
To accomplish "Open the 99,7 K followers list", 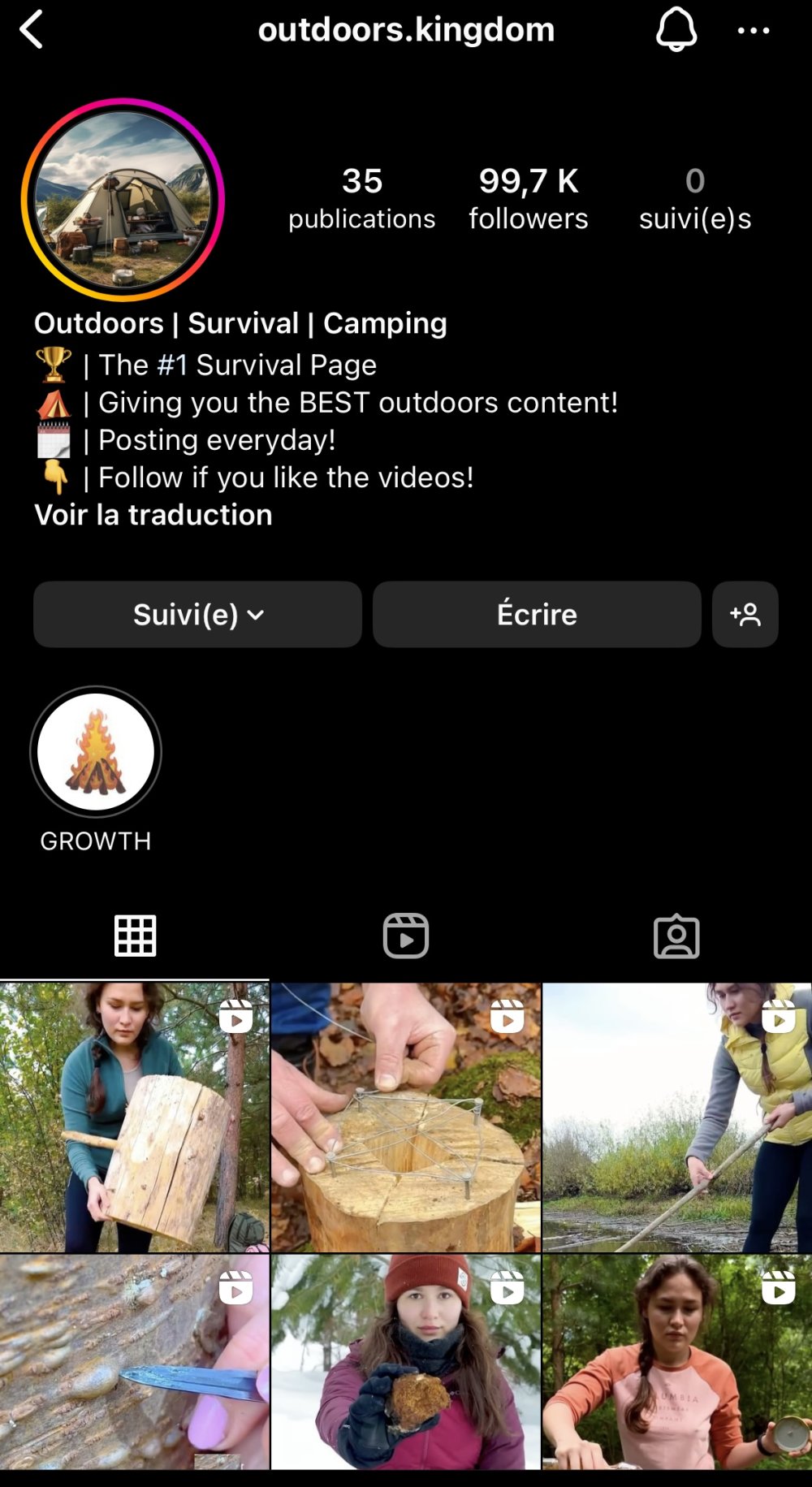I will point(528,199).
